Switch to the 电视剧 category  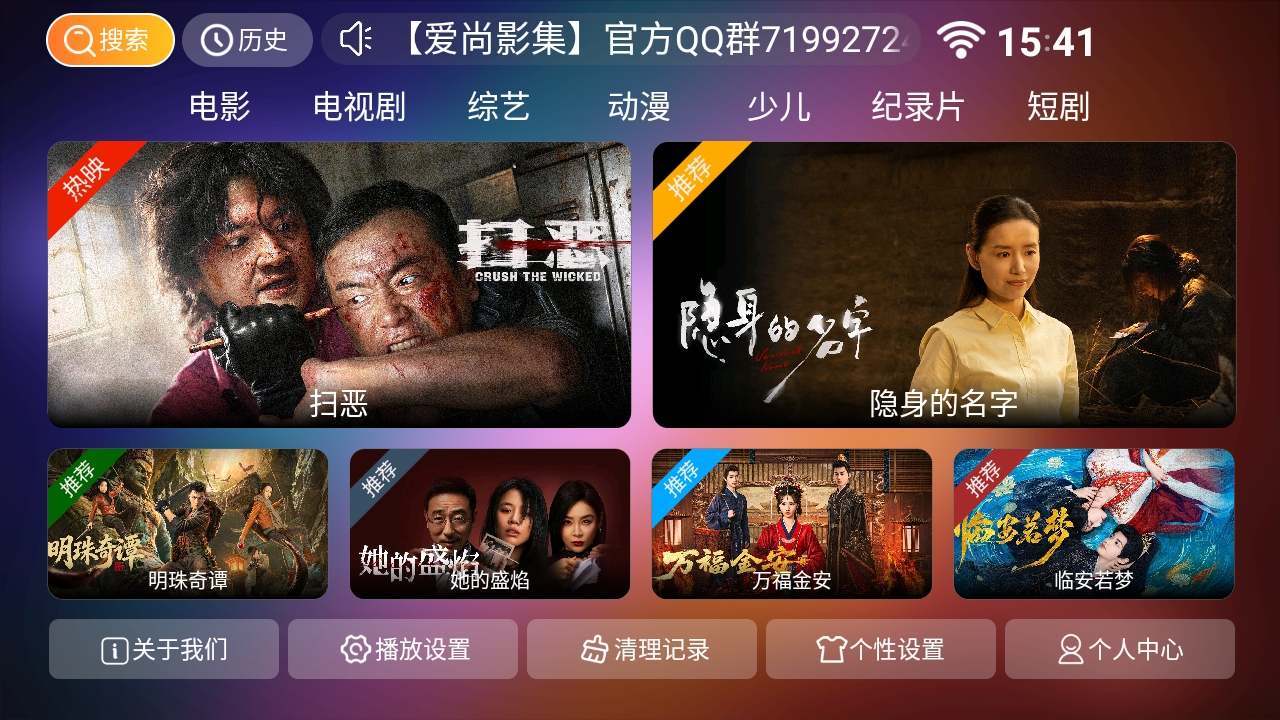coord(359,106)
